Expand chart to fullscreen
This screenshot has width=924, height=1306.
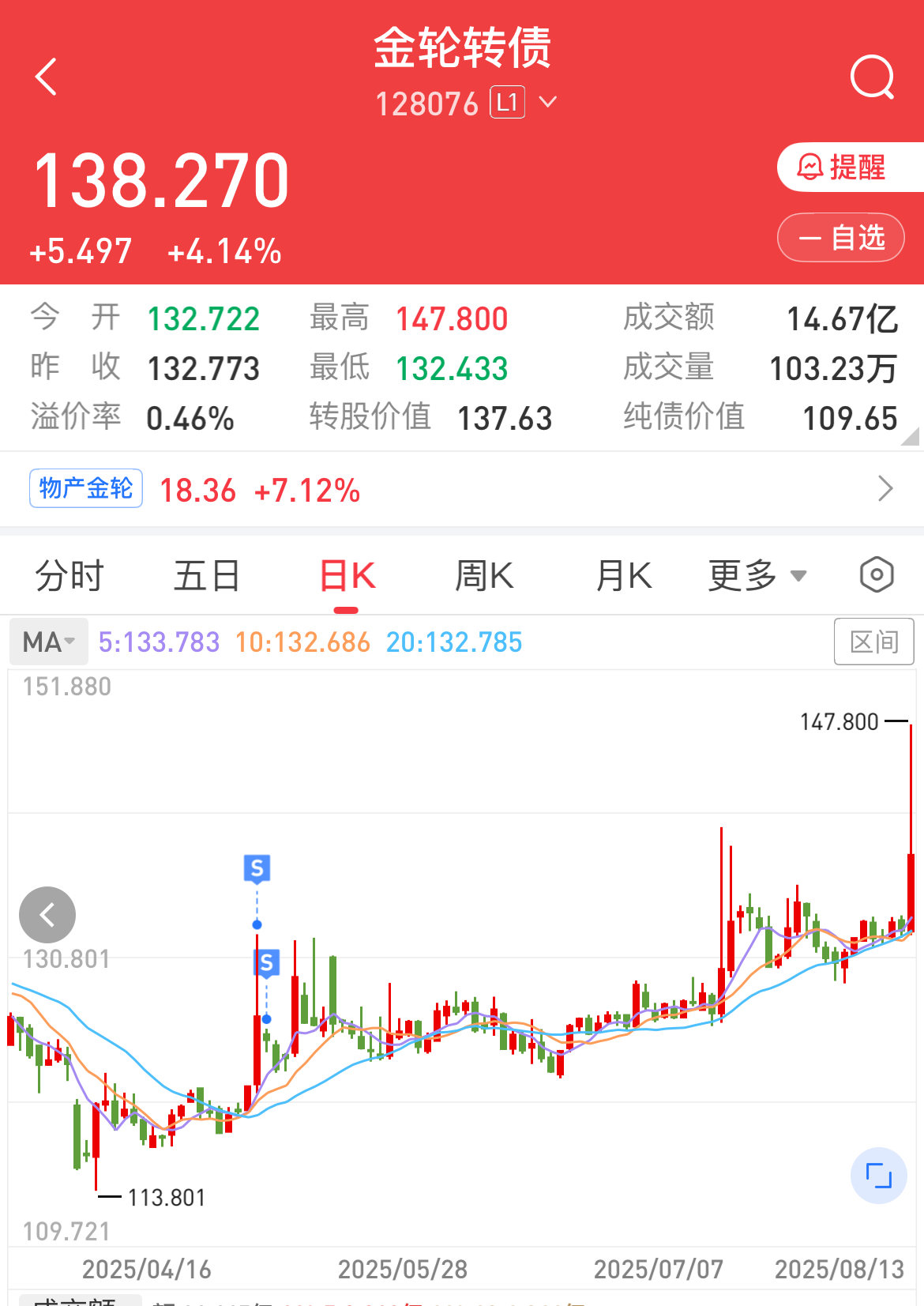point(878,1176)
